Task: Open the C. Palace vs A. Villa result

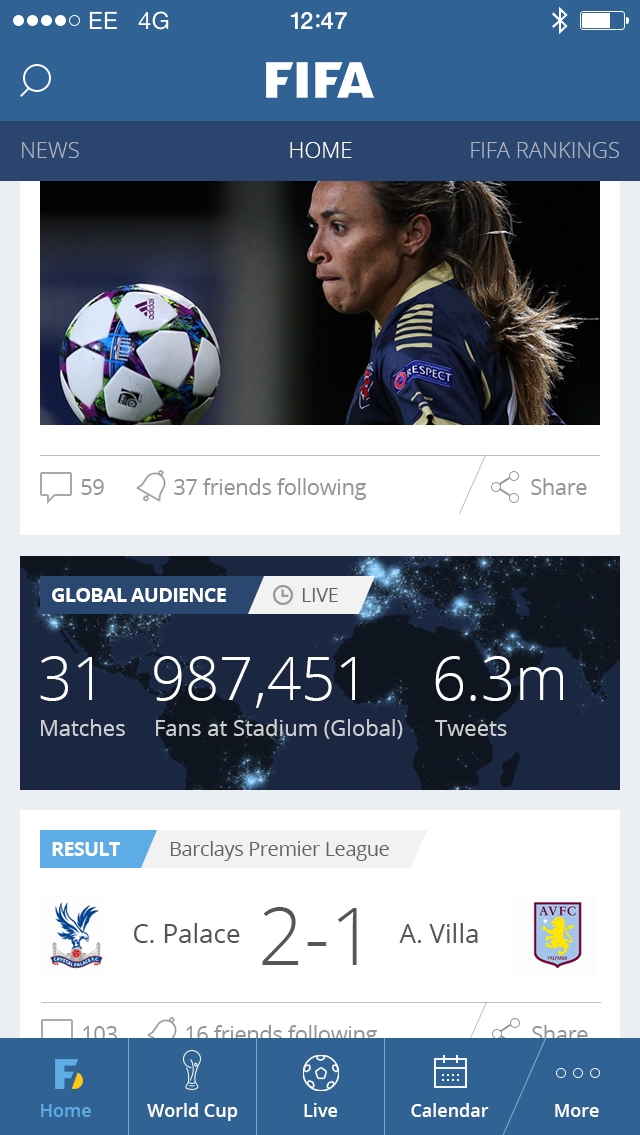Action: 320,935
